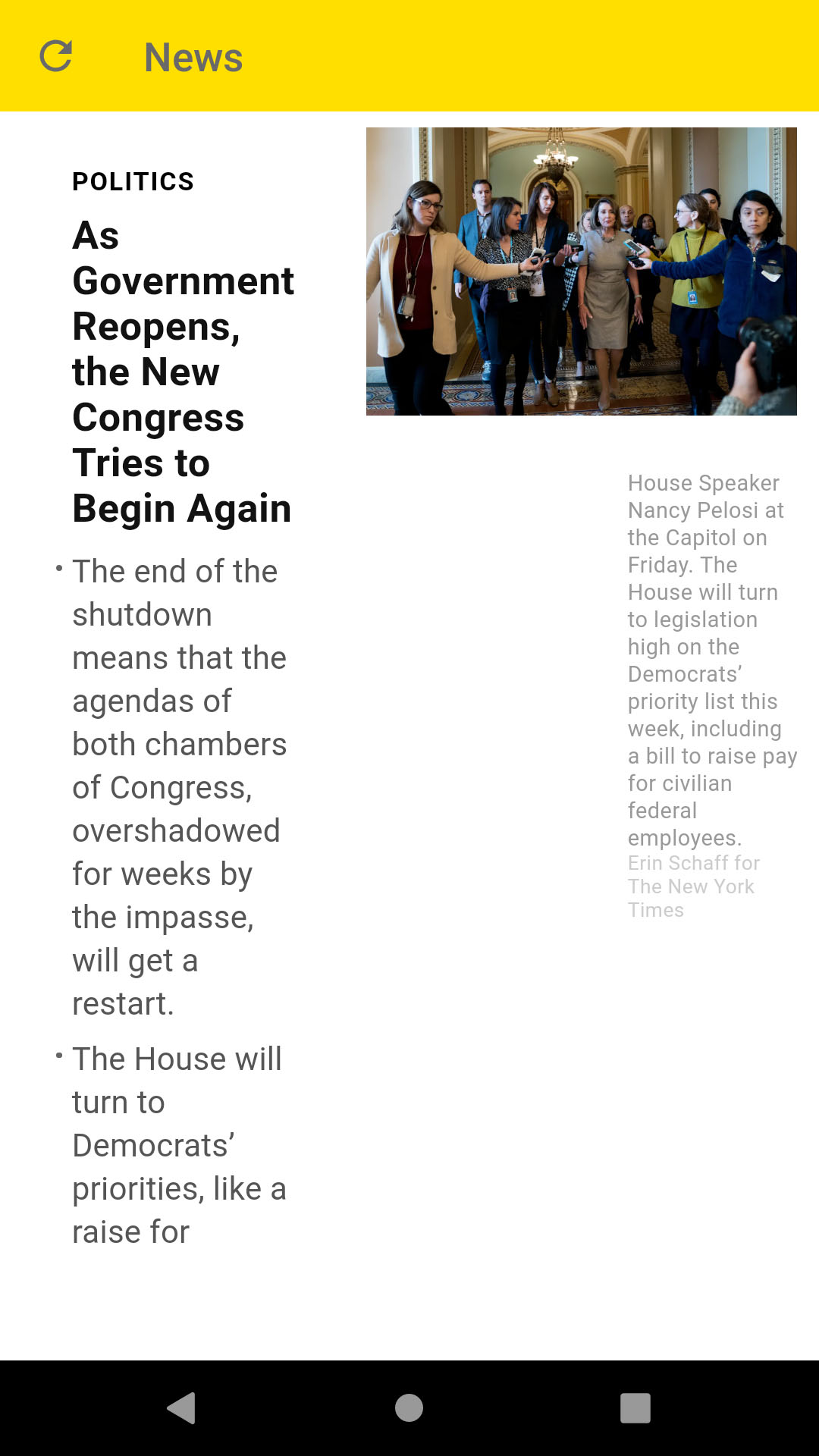Open the Nancy Pelosi article photo

point(581,271)
